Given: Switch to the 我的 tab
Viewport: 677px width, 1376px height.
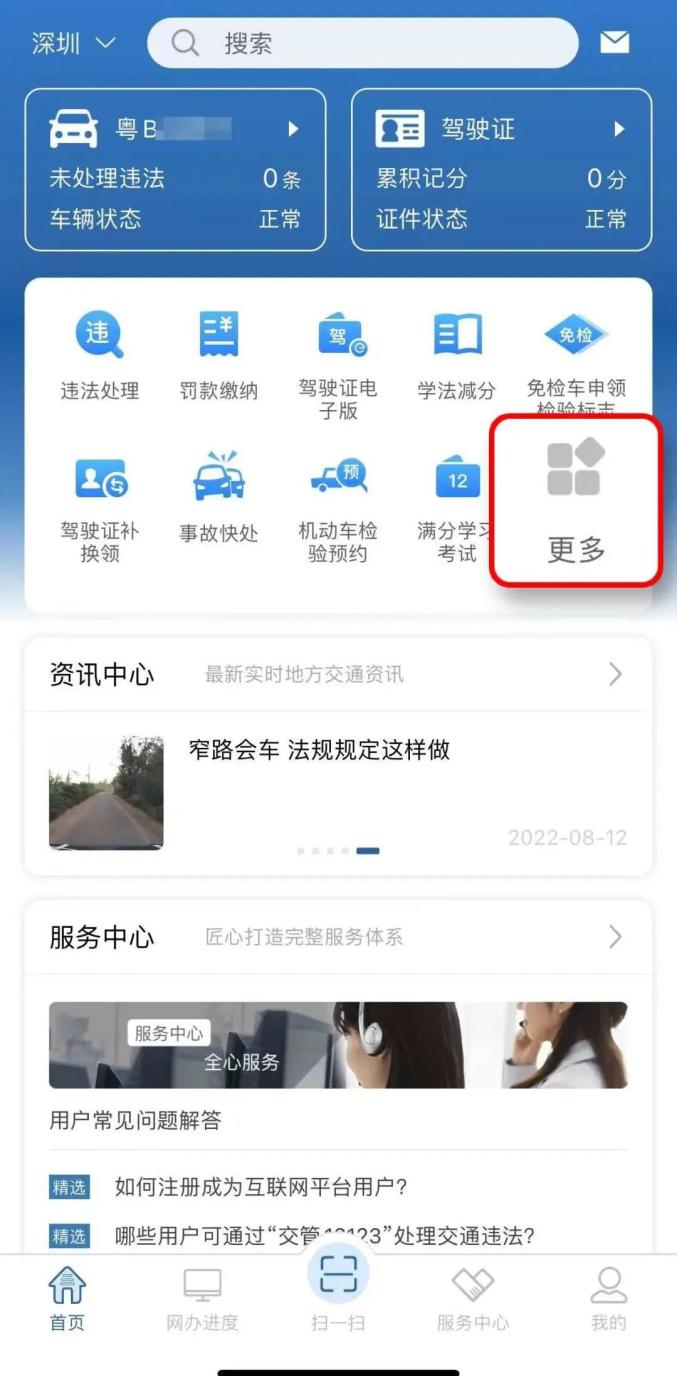Looking at the screenshot, I should click(608, 1299).
